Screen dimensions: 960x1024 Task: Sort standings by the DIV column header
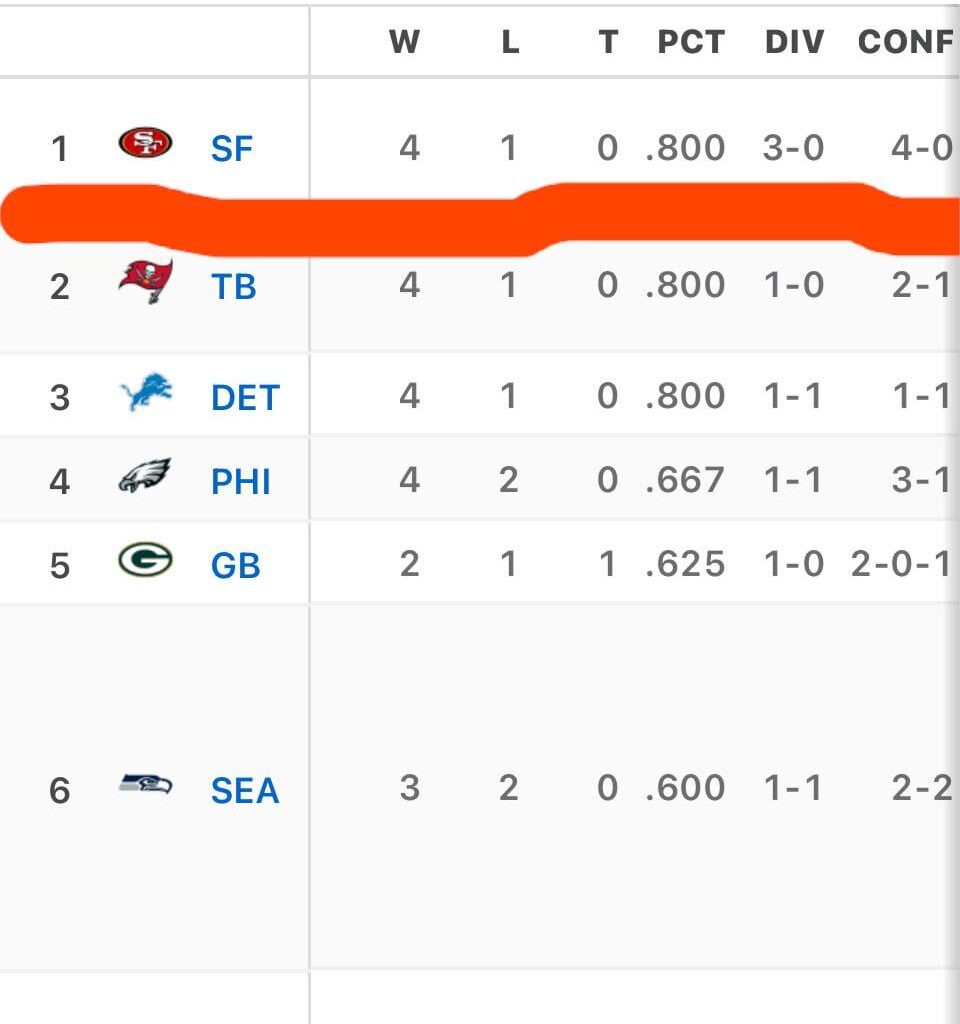pyautogui.click(x=794, y=42)
